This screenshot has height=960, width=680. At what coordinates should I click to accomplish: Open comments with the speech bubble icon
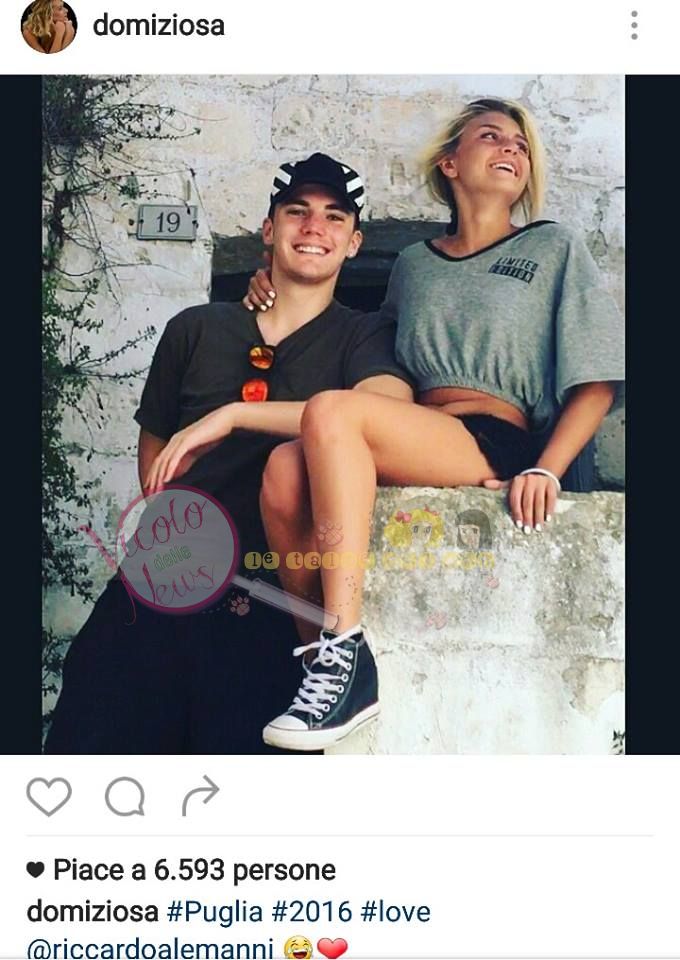point(125,797)
